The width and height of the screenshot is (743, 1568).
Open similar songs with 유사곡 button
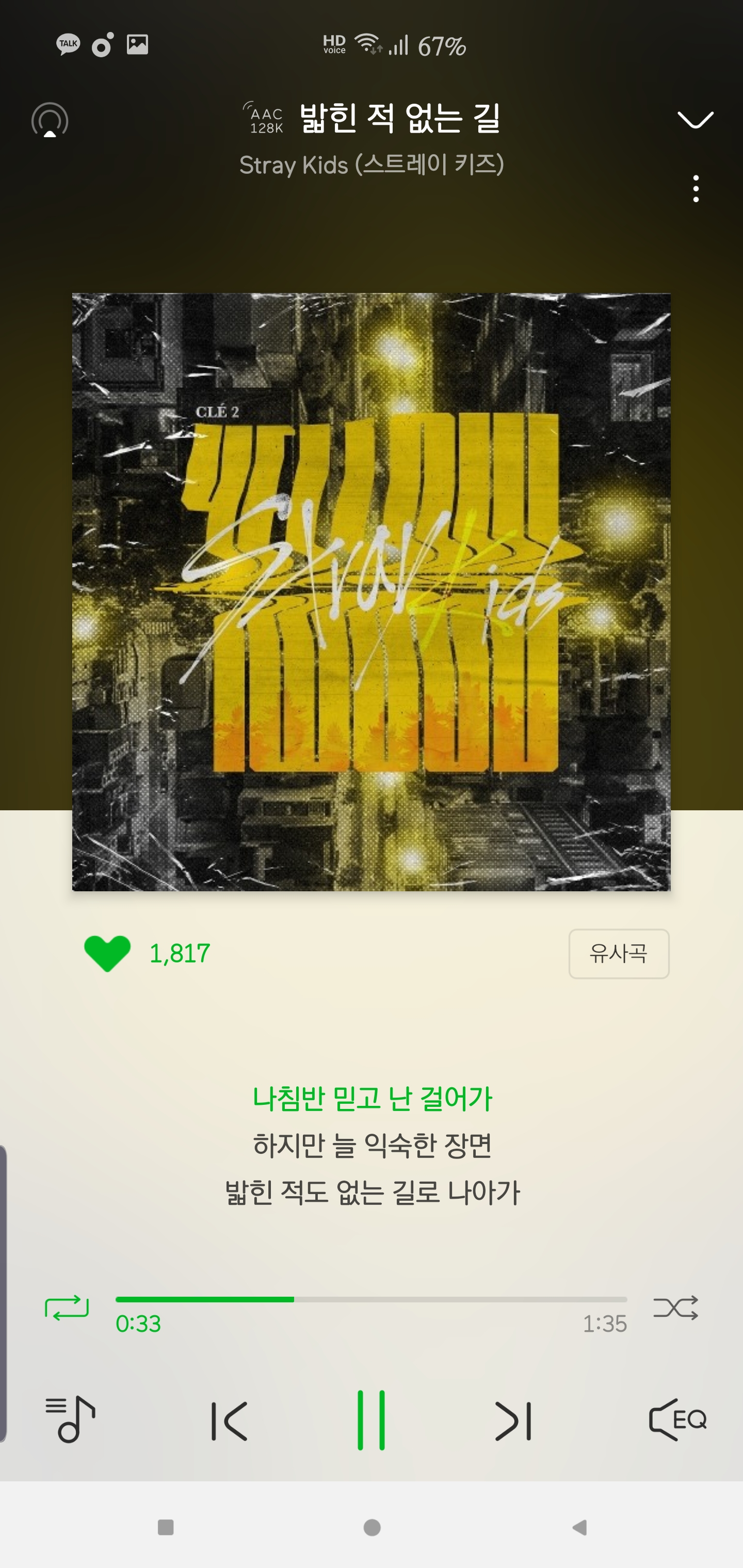click(618, 954)
